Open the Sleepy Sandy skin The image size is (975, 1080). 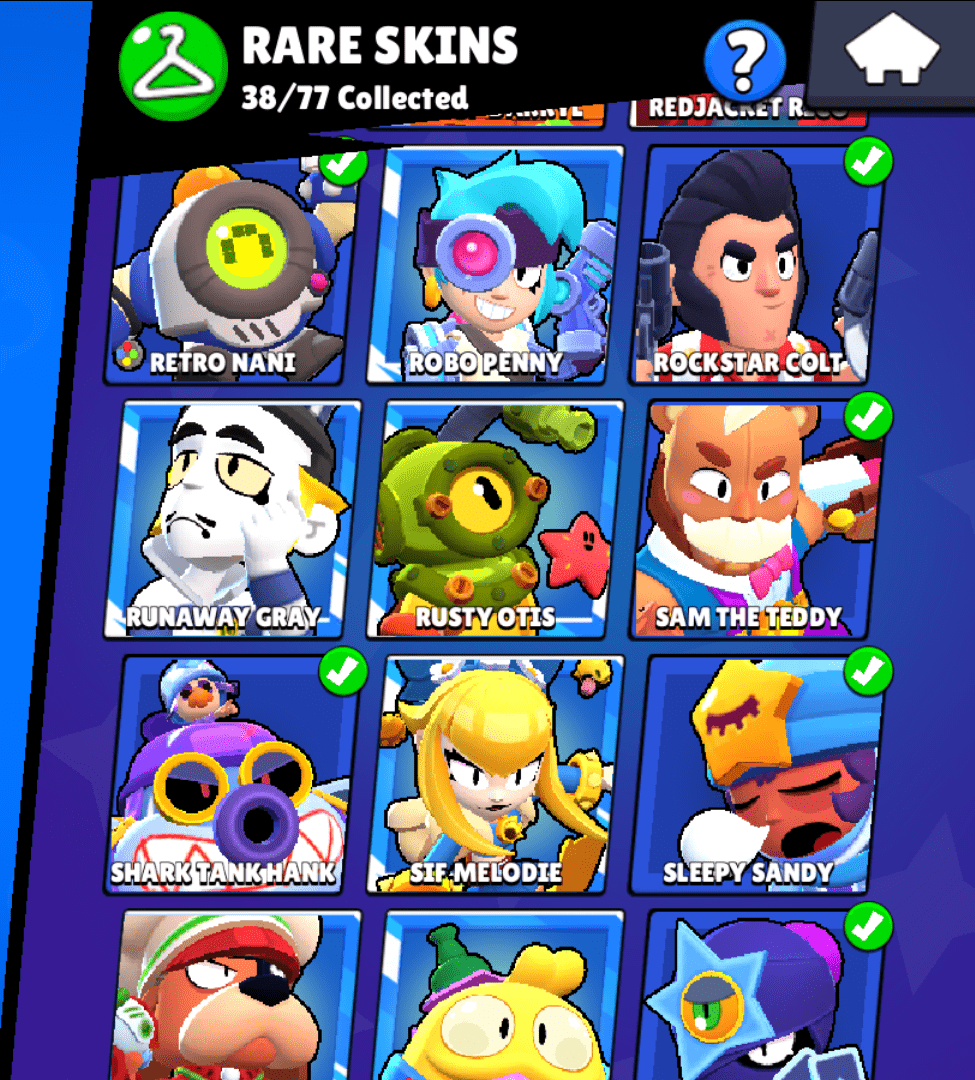758,775
